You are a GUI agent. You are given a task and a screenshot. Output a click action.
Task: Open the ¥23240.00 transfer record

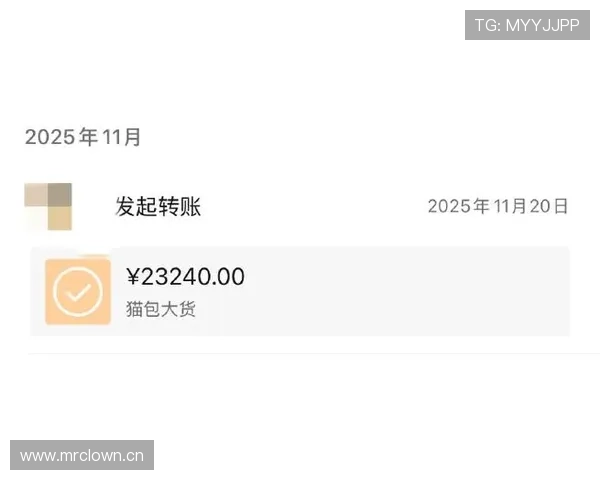click(x=300, y=291)
